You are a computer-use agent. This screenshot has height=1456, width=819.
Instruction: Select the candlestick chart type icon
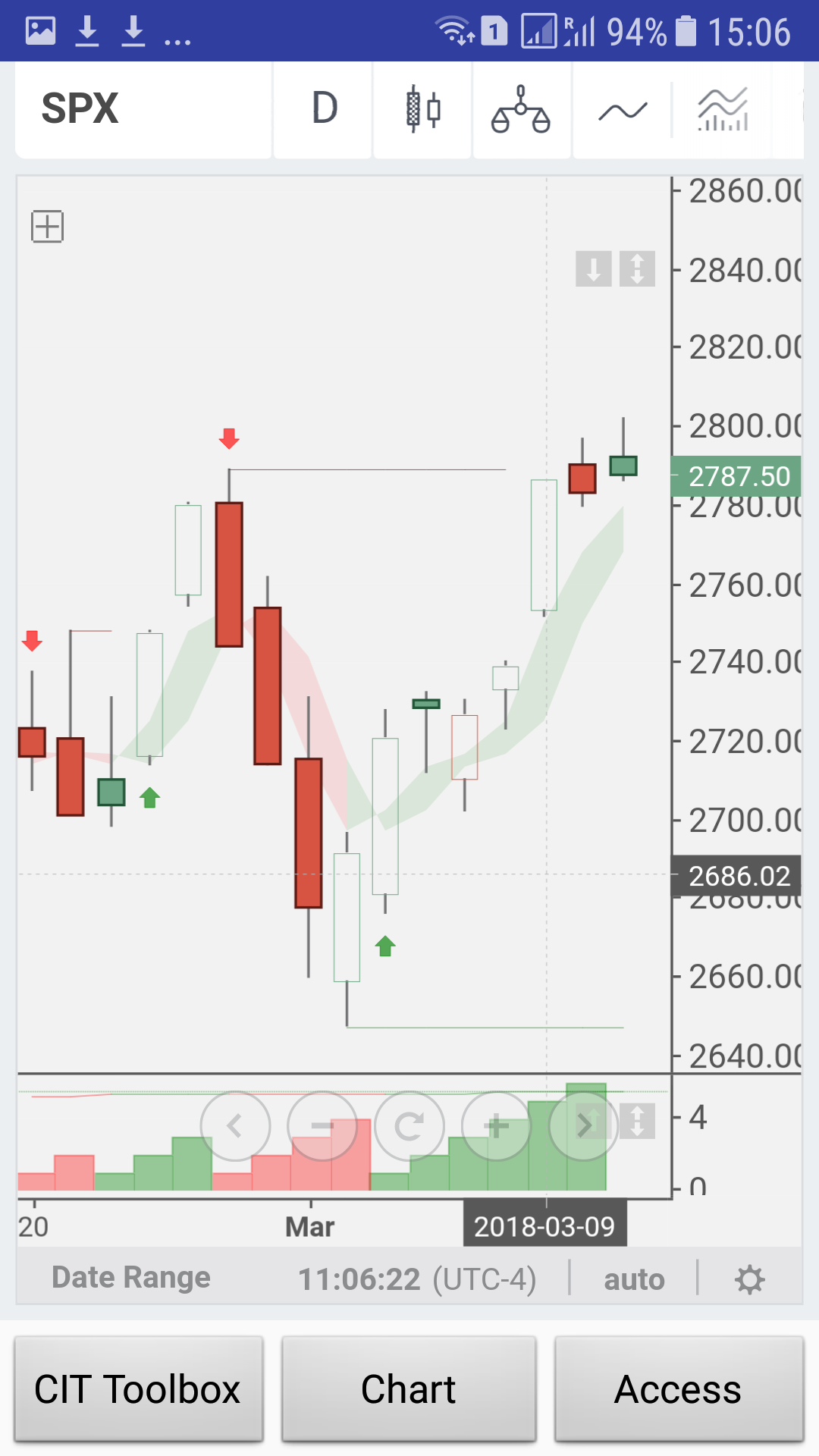tap(422, 109)
